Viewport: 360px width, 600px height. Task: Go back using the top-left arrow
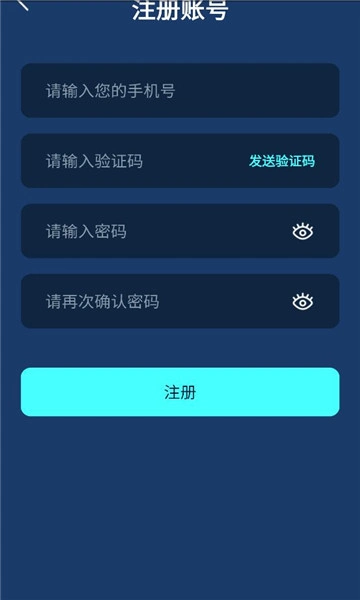pos(23,5)
